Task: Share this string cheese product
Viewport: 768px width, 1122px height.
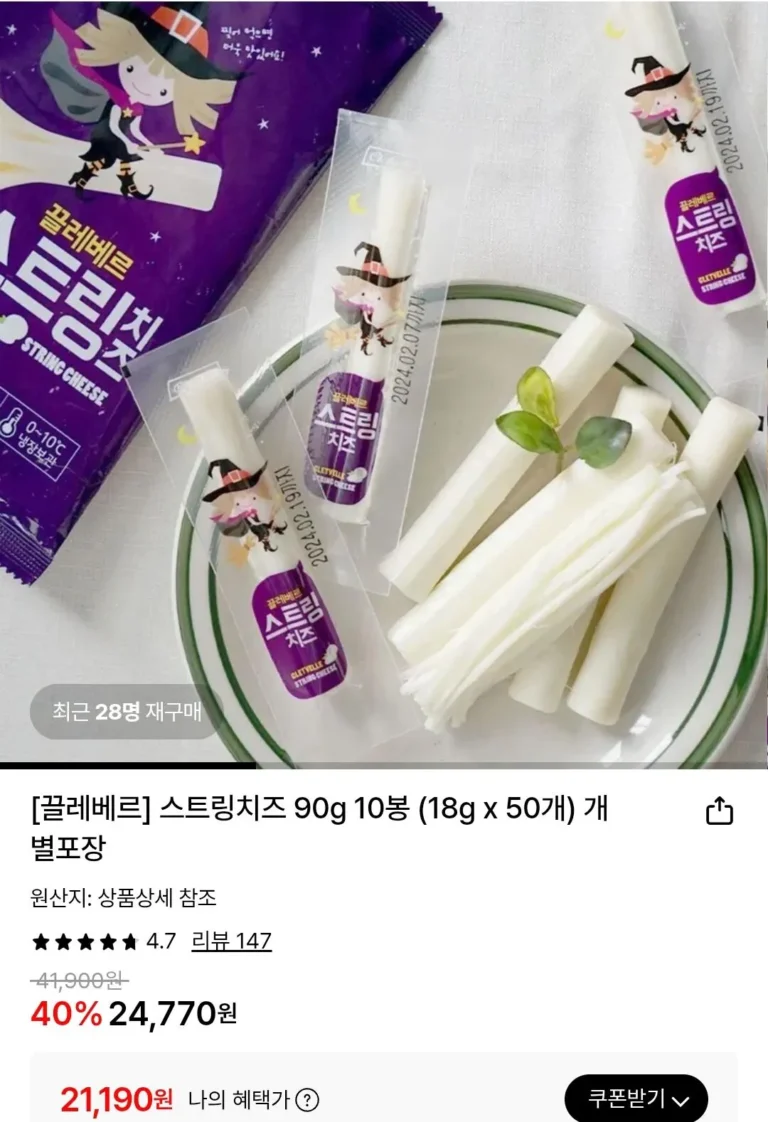Action: 720,811
